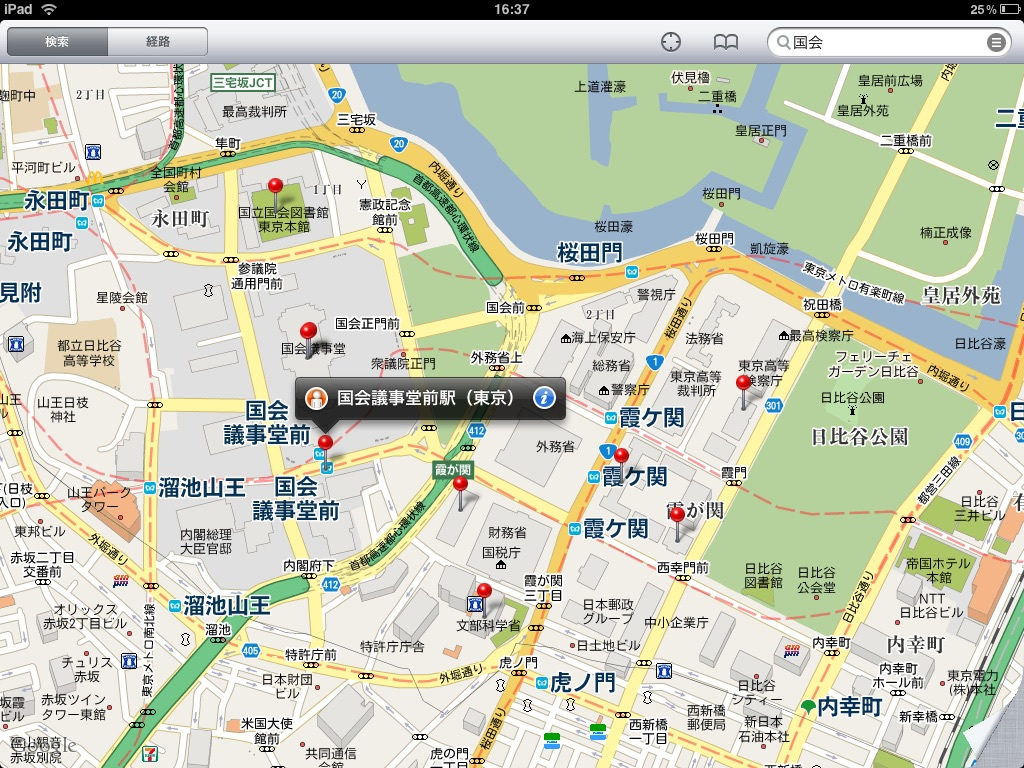
Task: Switch to the 検索 segment
Action: 58,42
